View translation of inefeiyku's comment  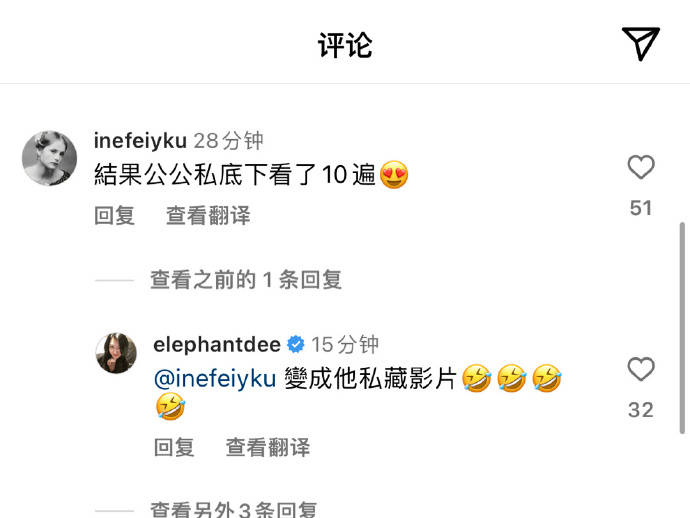coord(208,215)
